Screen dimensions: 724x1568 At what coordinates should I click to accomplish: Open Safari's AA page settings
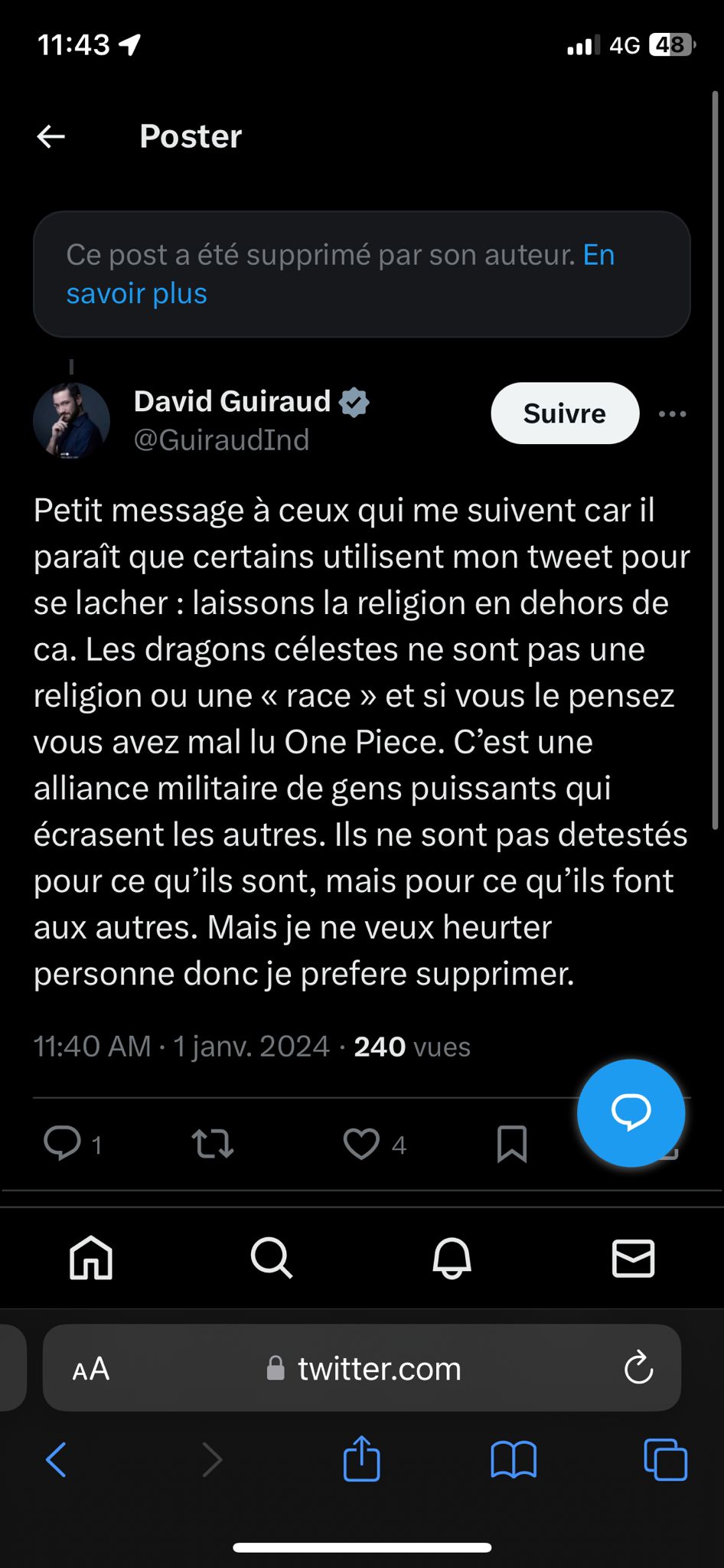click(x=91, y=1368)
